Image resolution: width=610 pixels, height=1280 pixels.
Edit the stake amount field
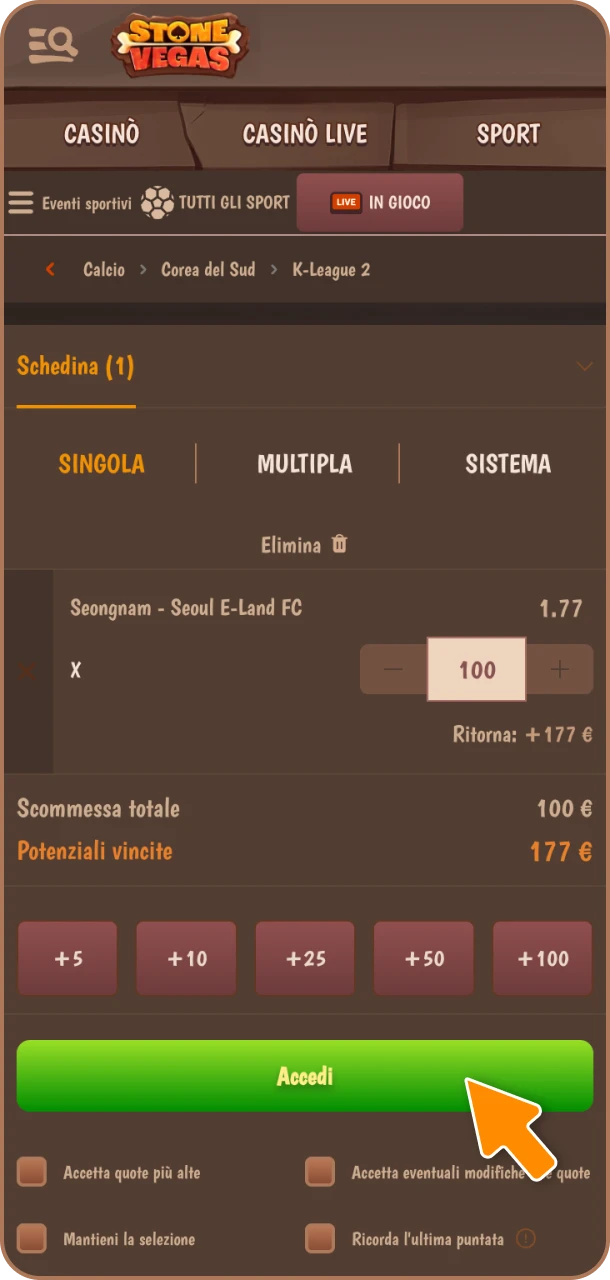click(x=477, y=670)
